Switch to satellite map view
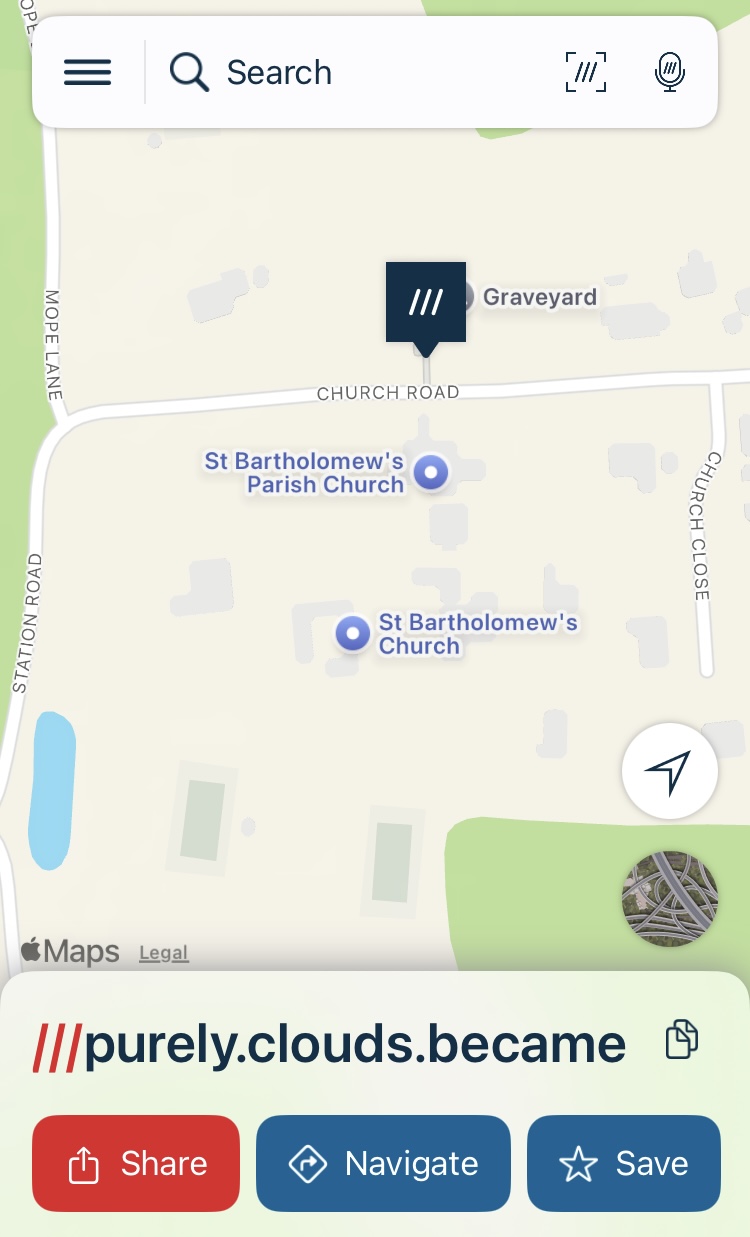 tap(669, 898)
